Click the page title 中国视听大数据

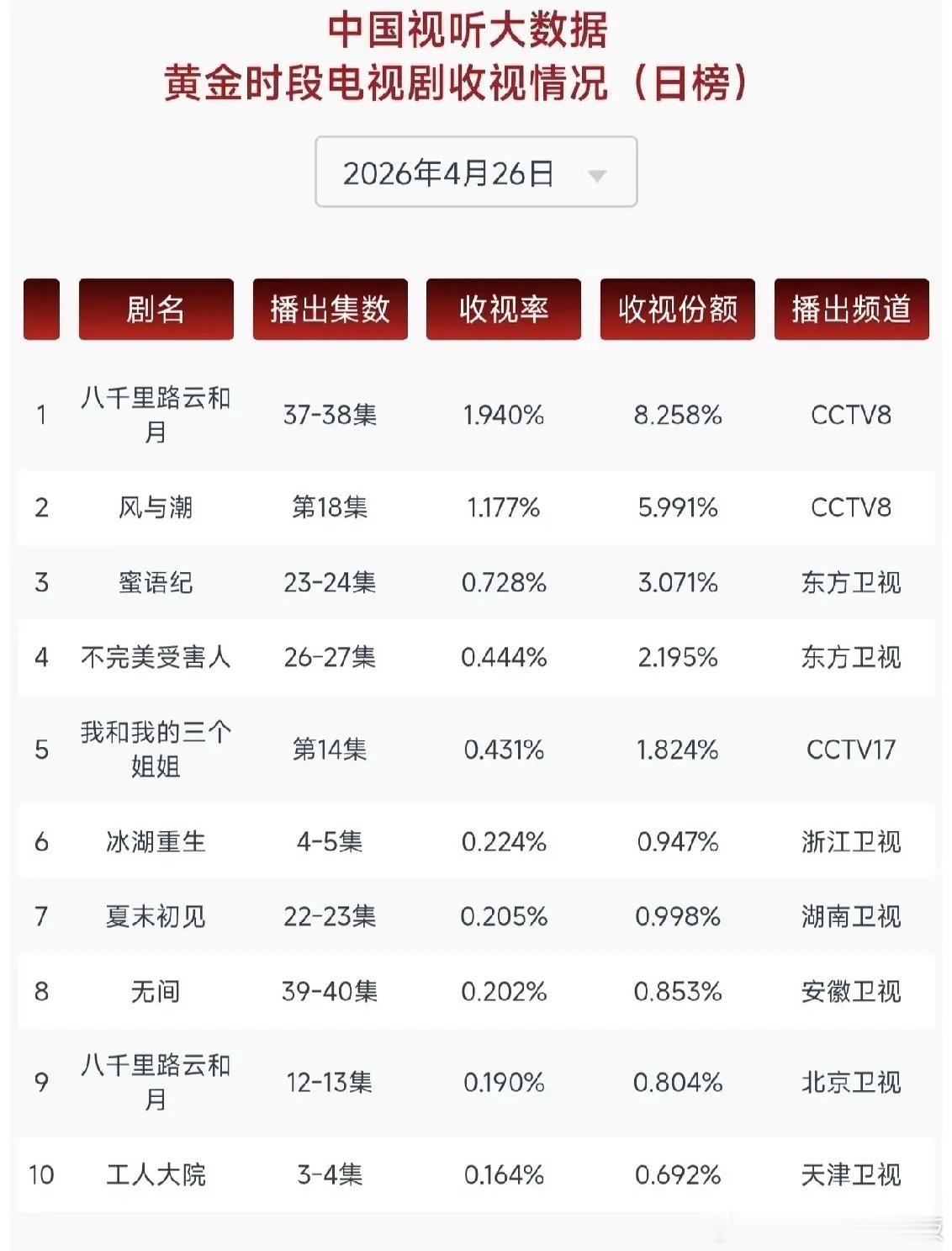(475, 34)
